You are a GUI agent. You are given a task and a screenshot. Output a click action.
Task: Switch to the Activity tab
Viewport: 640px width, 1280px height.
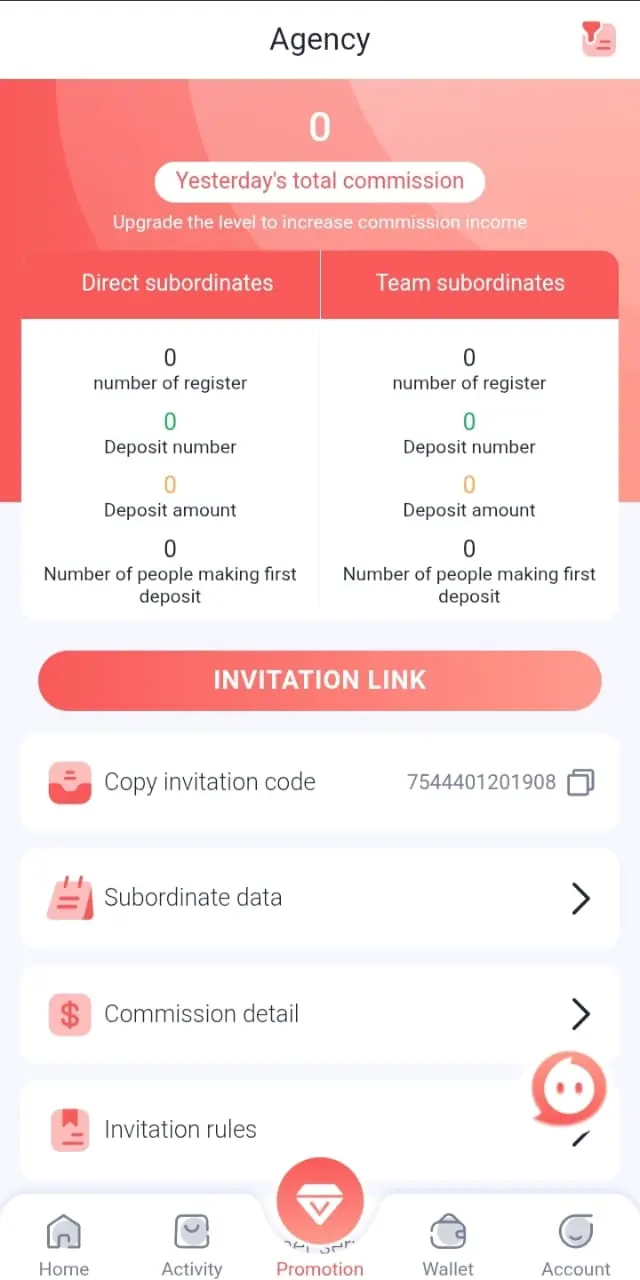pos(192,1245)
